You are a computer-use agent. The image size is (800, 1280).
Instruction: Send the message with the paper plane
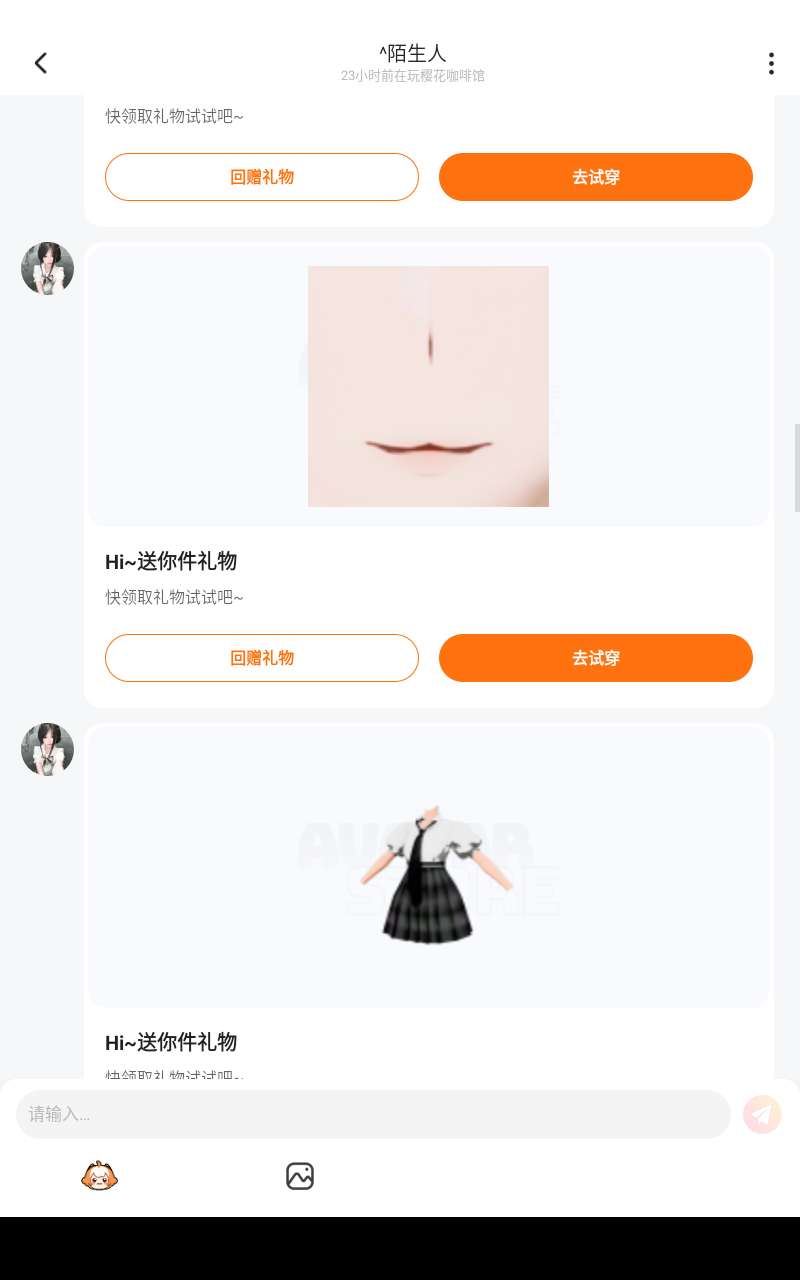[x=762, y=1114]
